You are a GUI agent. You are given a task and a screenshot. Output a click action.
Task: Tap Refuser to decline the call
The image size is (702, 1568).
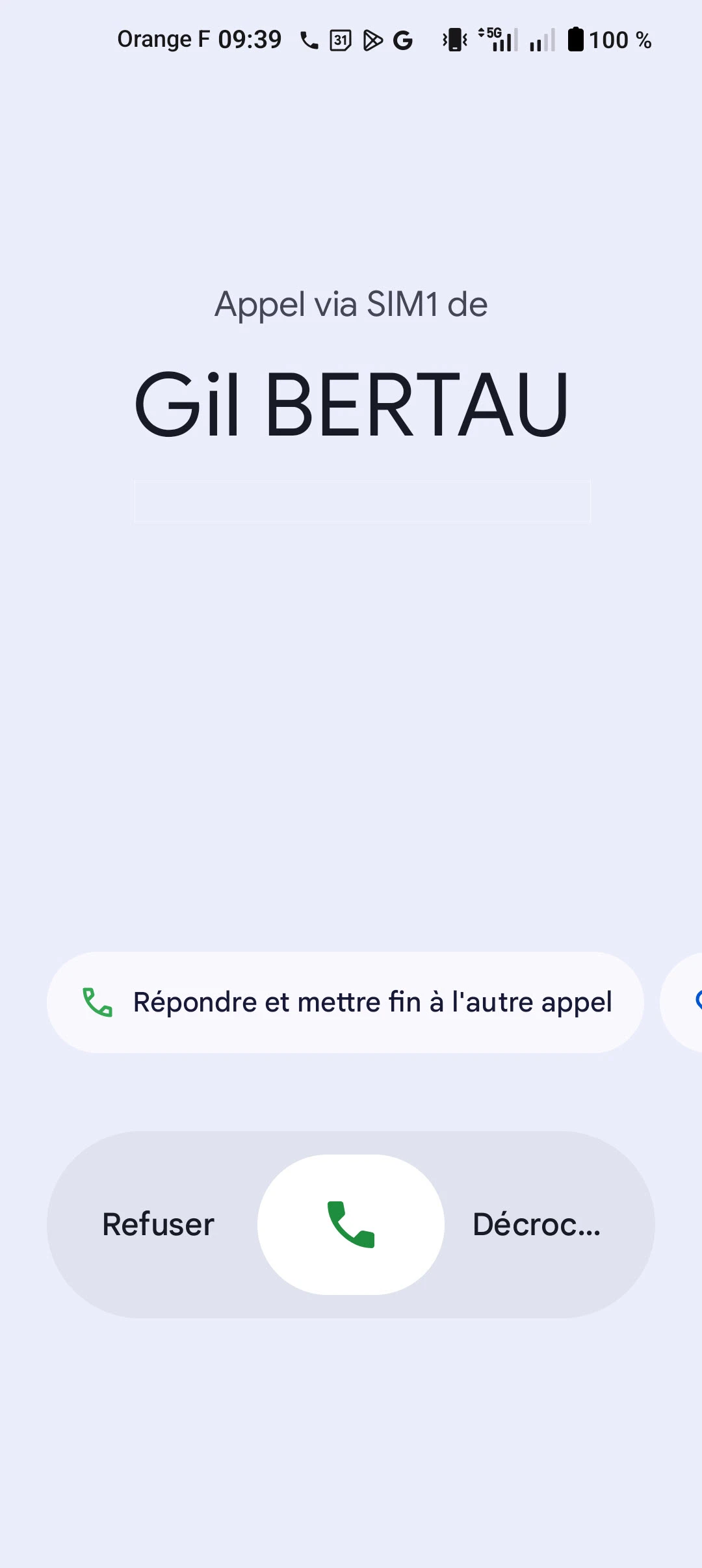[158, 1225]
